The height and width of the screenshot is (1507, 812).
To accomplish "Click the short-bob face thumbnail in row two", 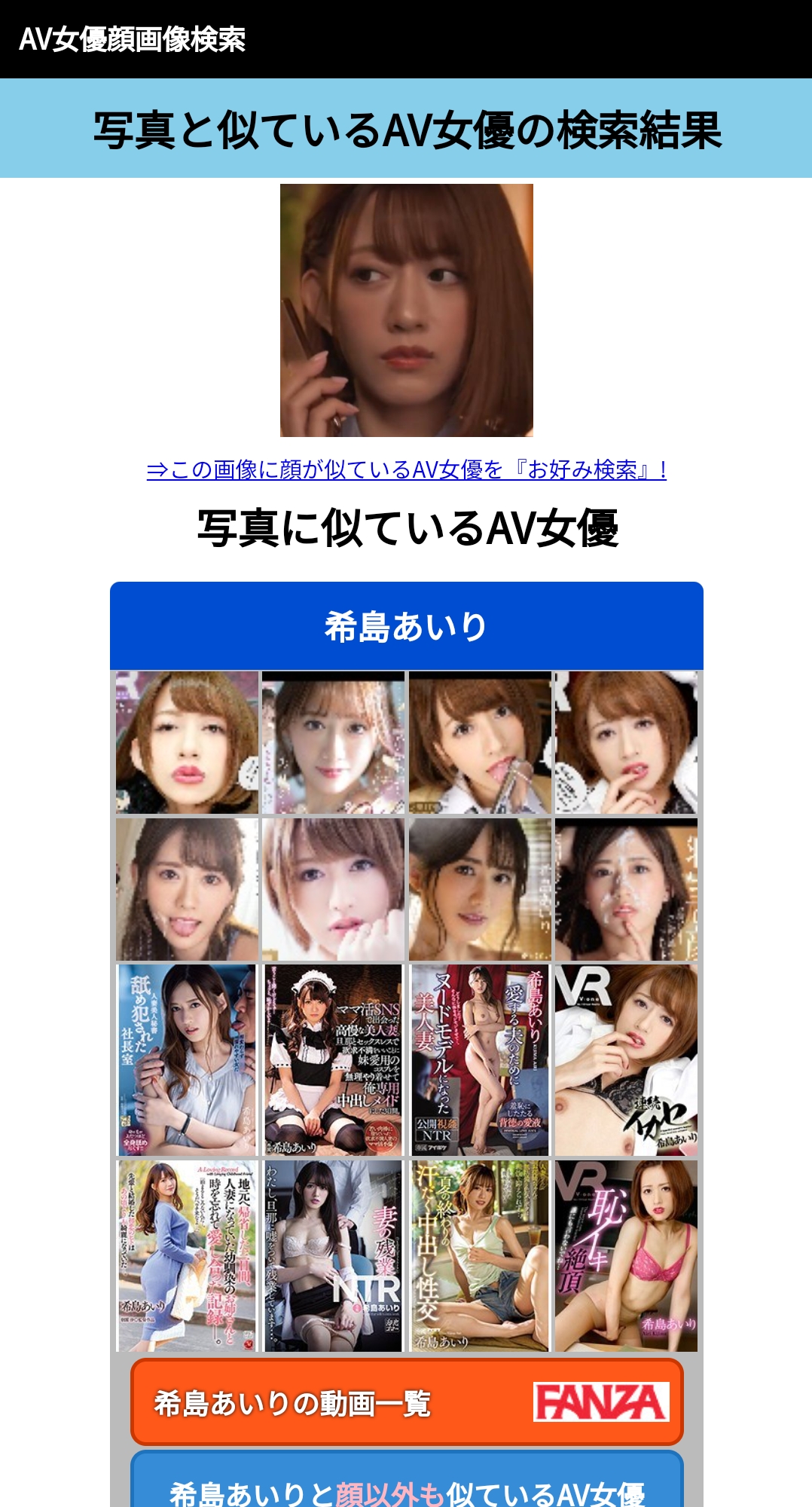I will (332, 888).
